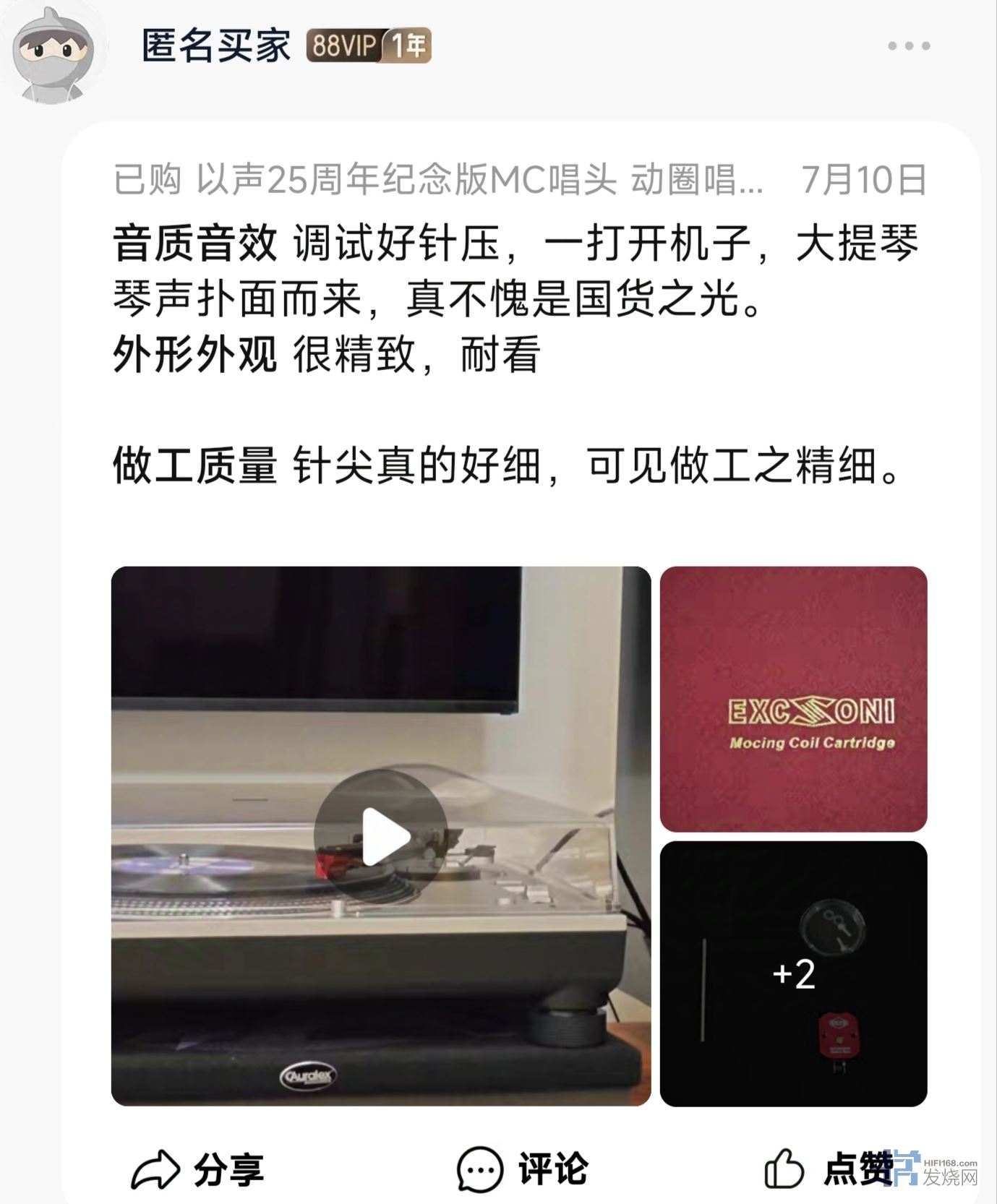This screenshot has height=1204, width=997.
Task: Open the three-dot overflow menu
Action: coord(908,46)
